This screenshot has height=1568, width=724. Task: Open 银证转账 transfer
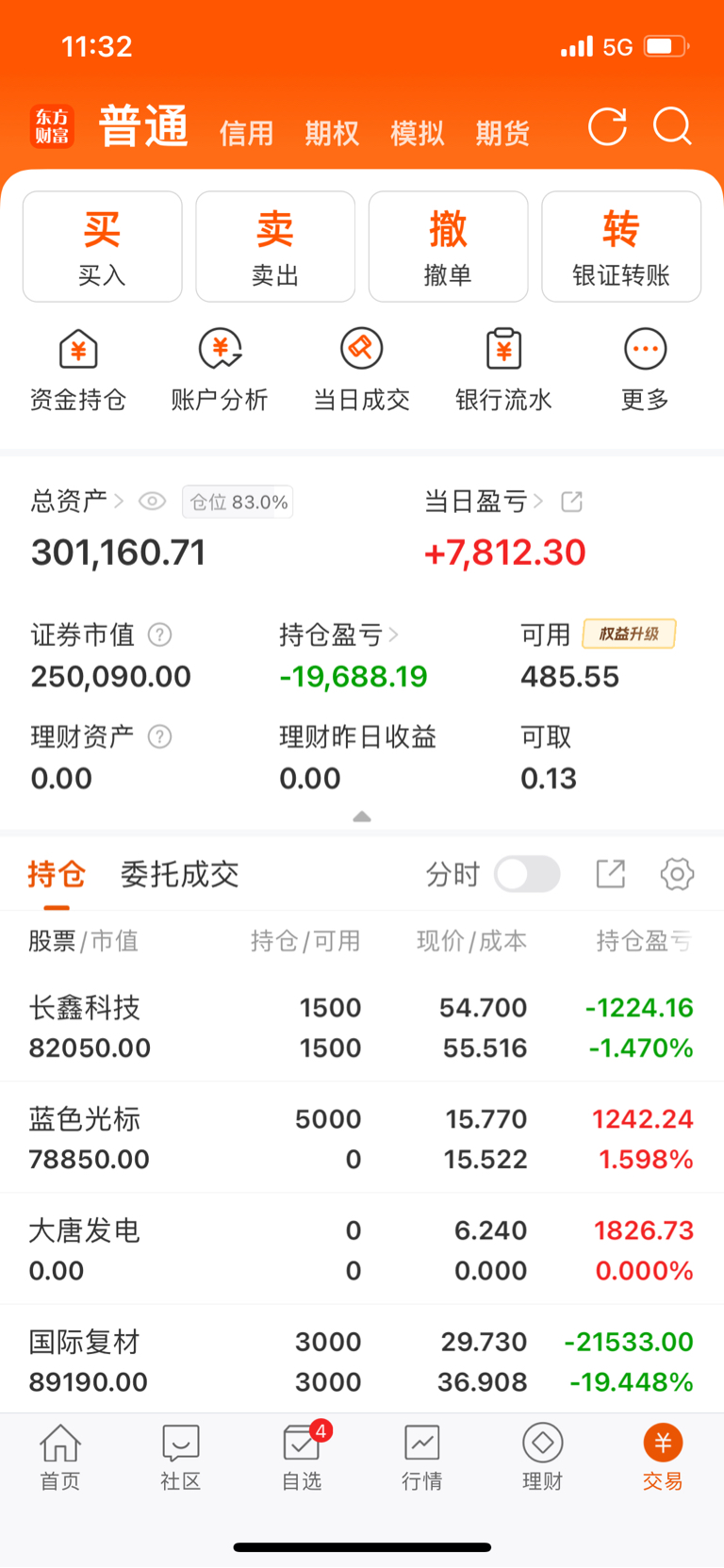[x=621, y=247]
